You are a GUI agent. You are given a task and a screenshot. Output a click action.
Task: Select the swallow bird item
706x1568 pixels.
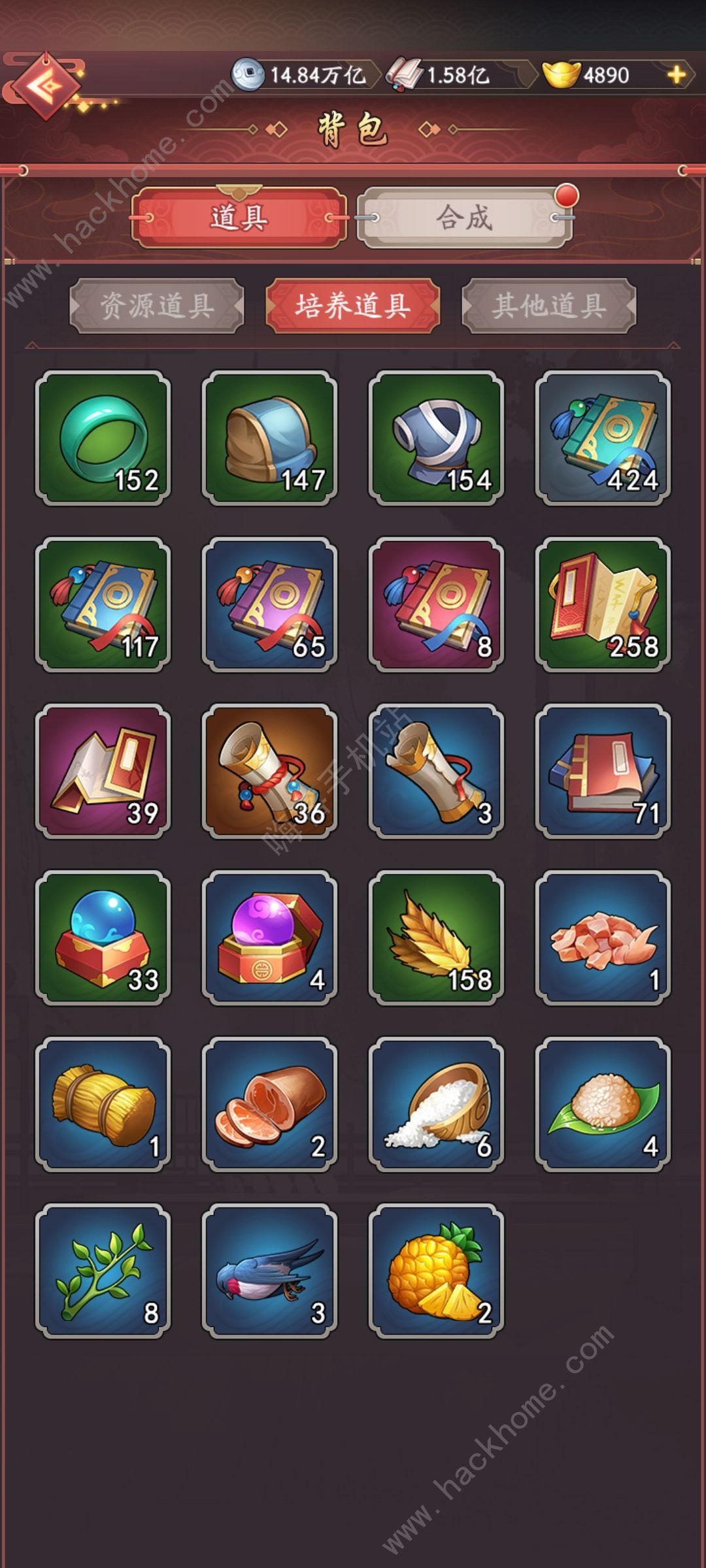click(x=269, y=1271)
